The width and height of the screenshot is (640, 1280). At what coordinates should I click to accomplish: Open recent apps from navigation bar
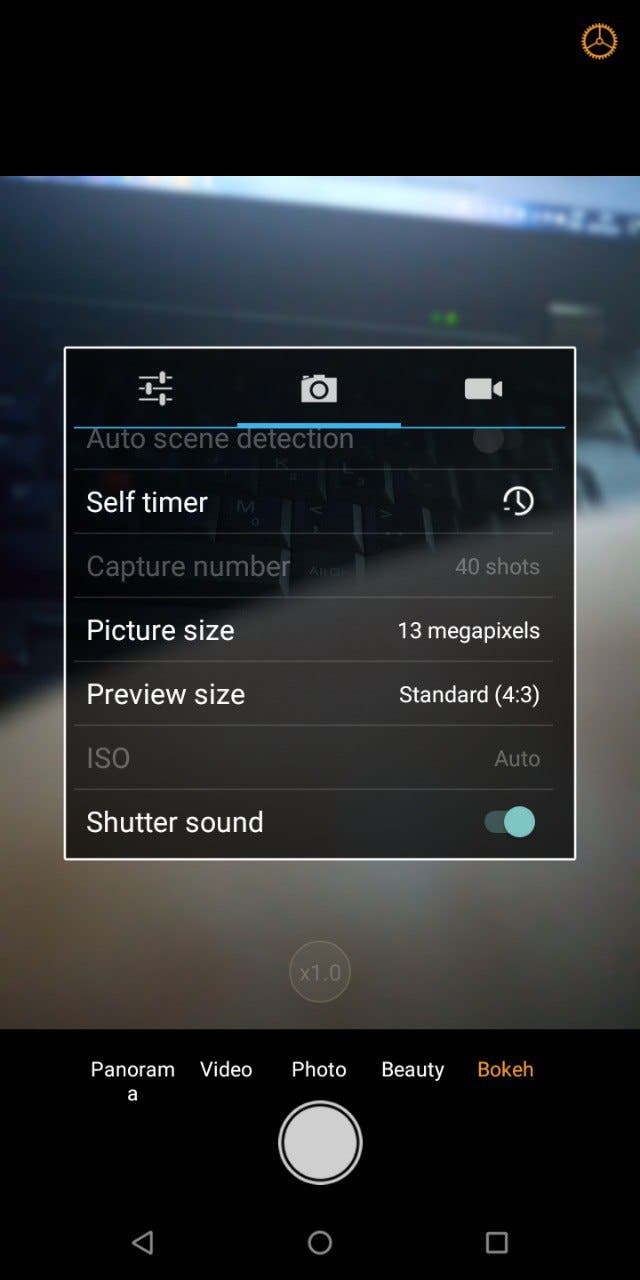(496, 1242)
